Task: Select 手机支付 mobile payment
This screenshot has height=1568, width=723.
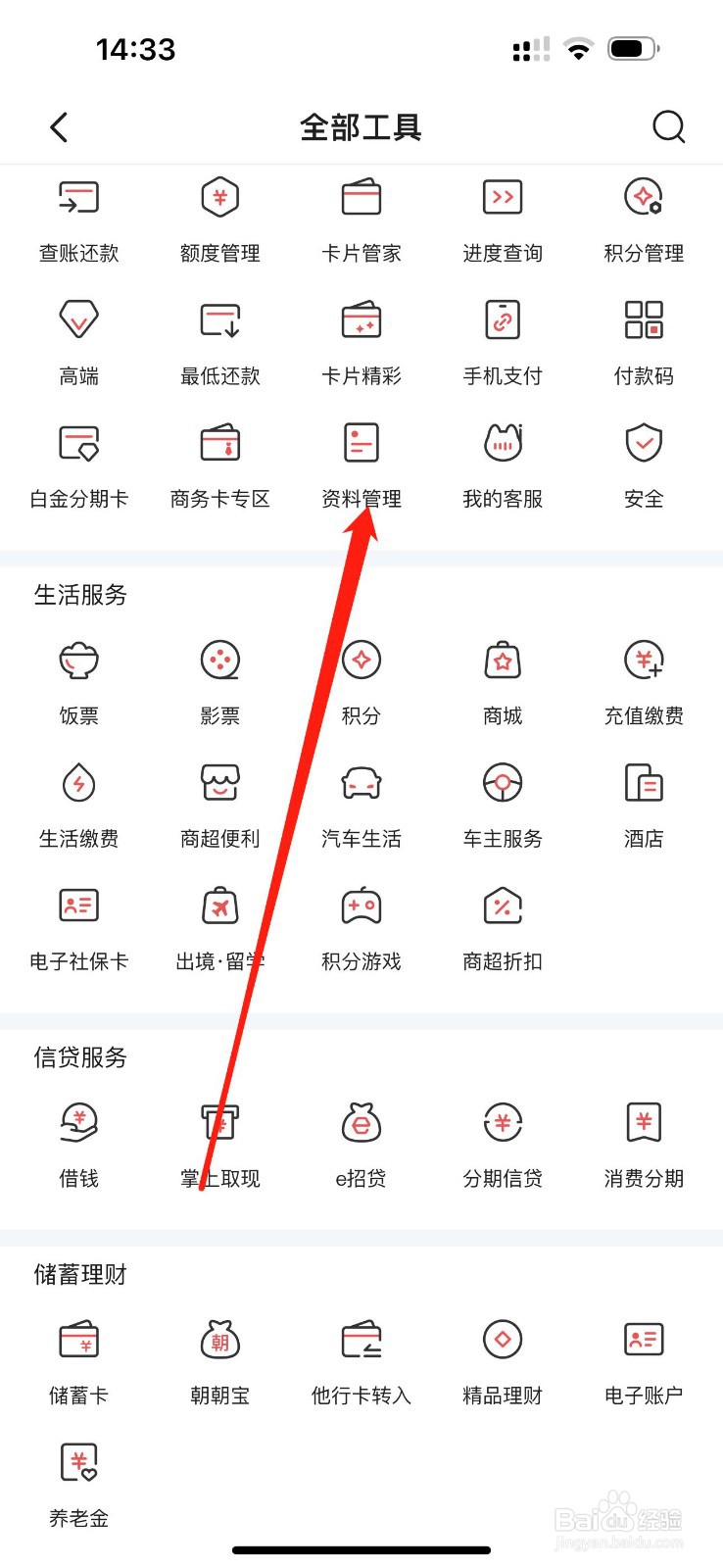Action: click(502, 340)
